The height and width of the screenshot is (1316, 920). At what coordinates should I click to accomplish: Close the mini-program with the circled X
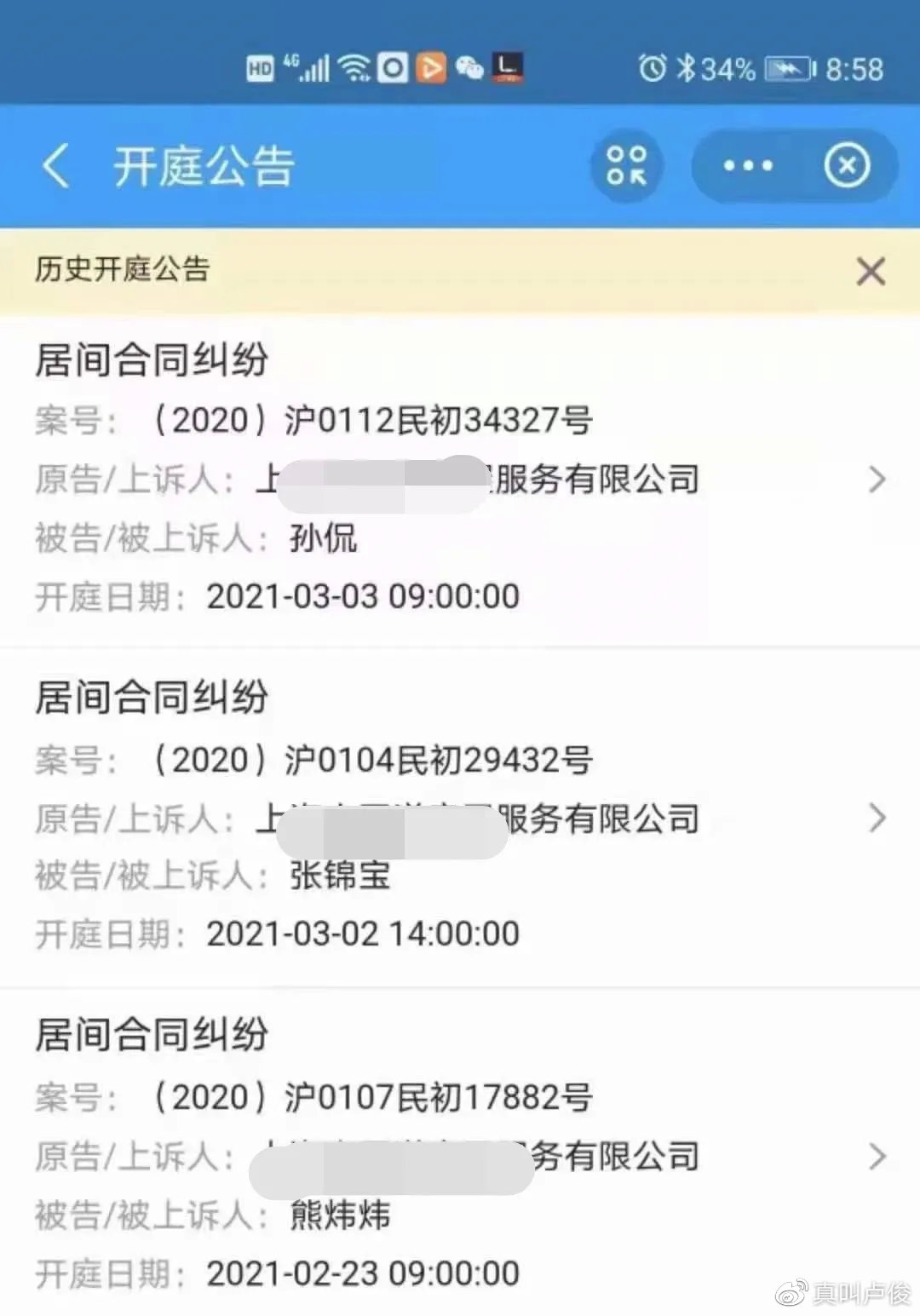click(845, 166)
